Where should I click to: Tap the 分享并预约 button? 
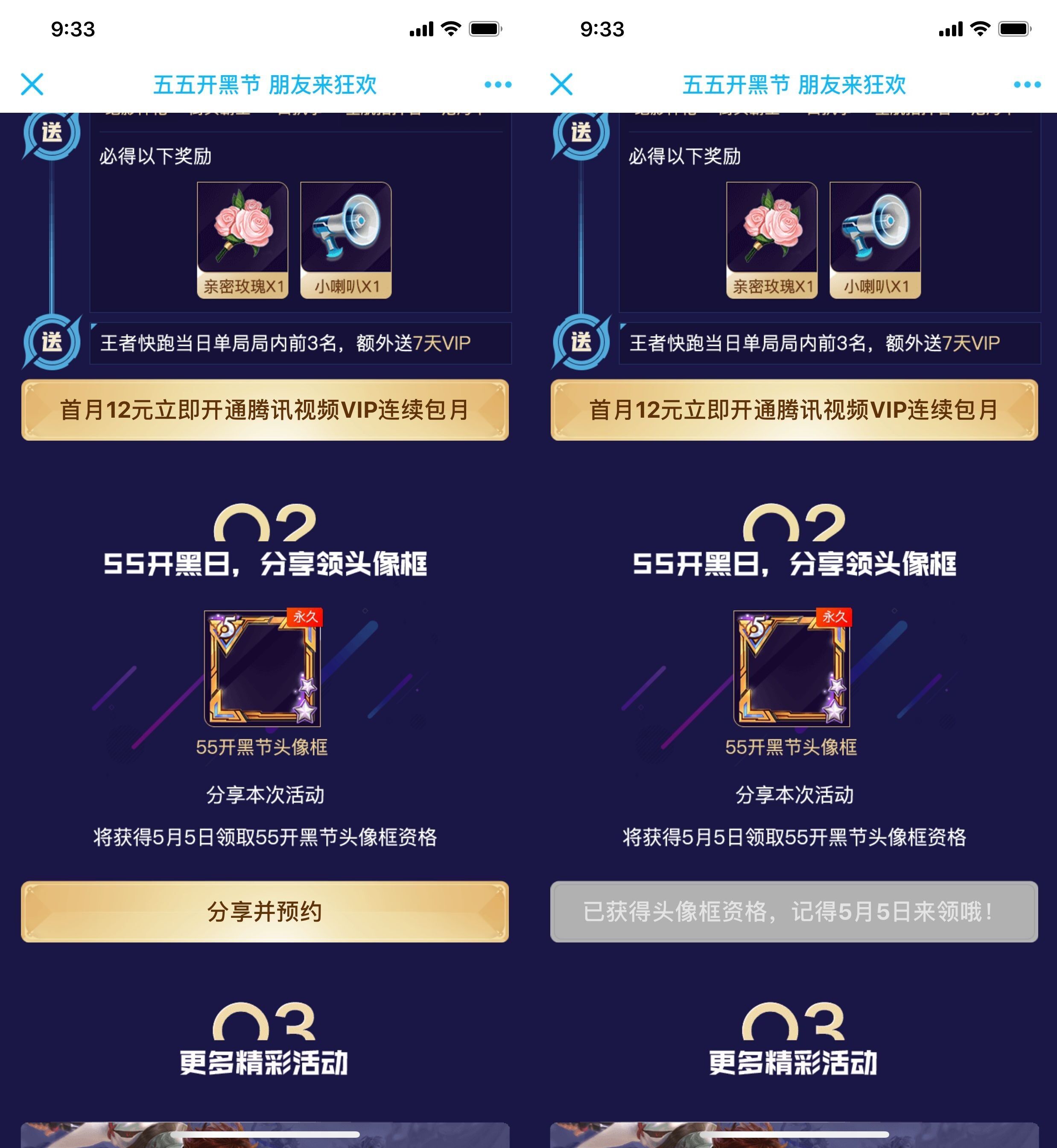(x=264, y=911)
